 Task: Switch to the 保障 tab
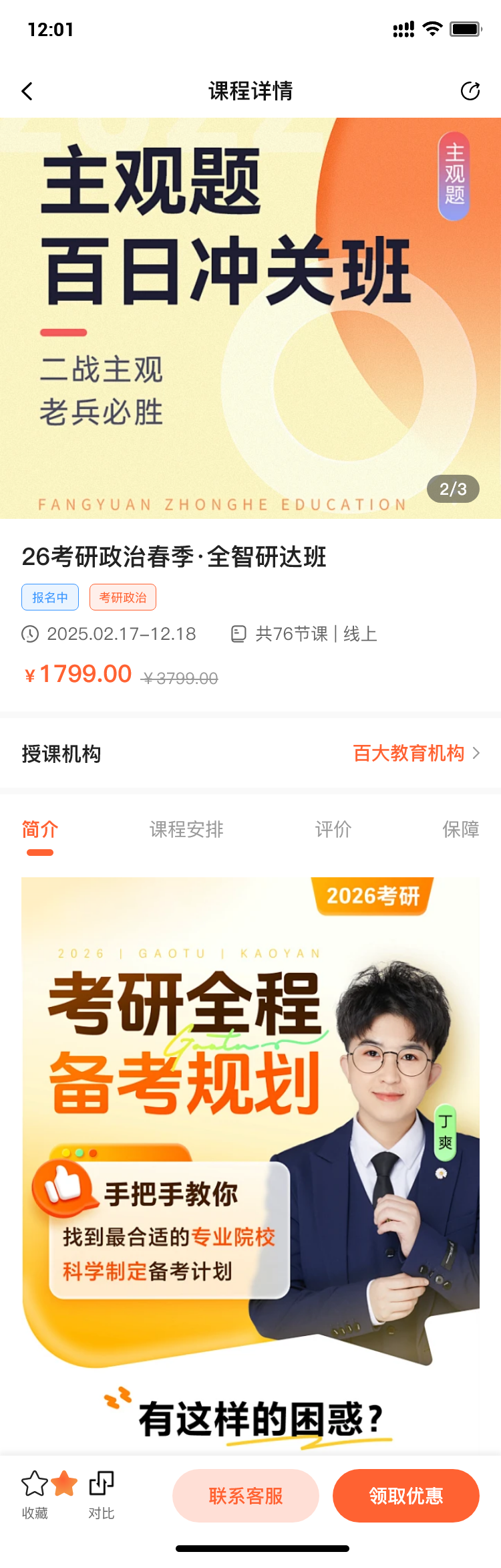[460, 830]
